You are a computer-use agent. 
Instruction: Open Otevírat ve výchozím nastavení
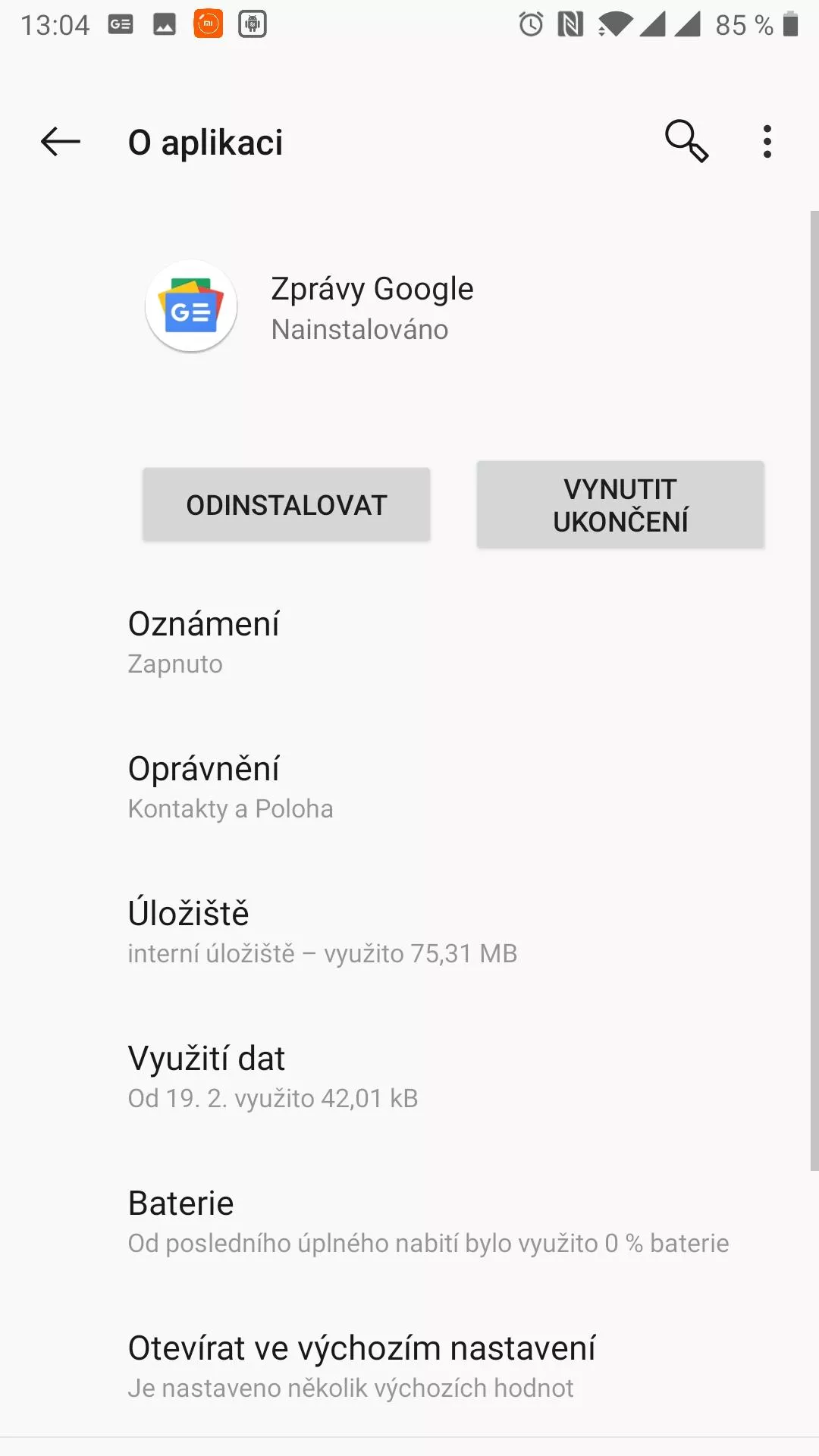point(409,1367)
